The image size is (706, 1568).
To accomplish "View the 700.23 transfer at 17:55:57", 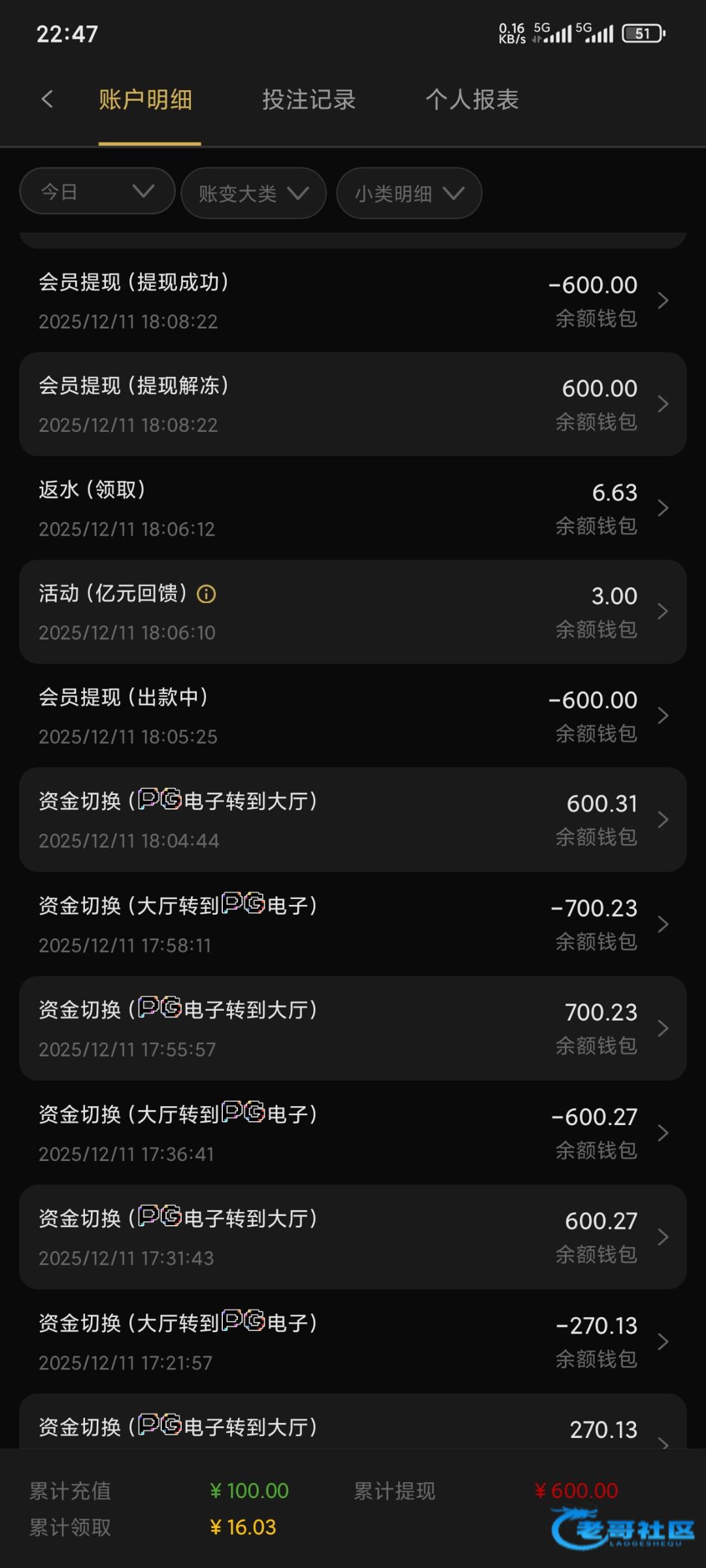I will [353, 1028].
